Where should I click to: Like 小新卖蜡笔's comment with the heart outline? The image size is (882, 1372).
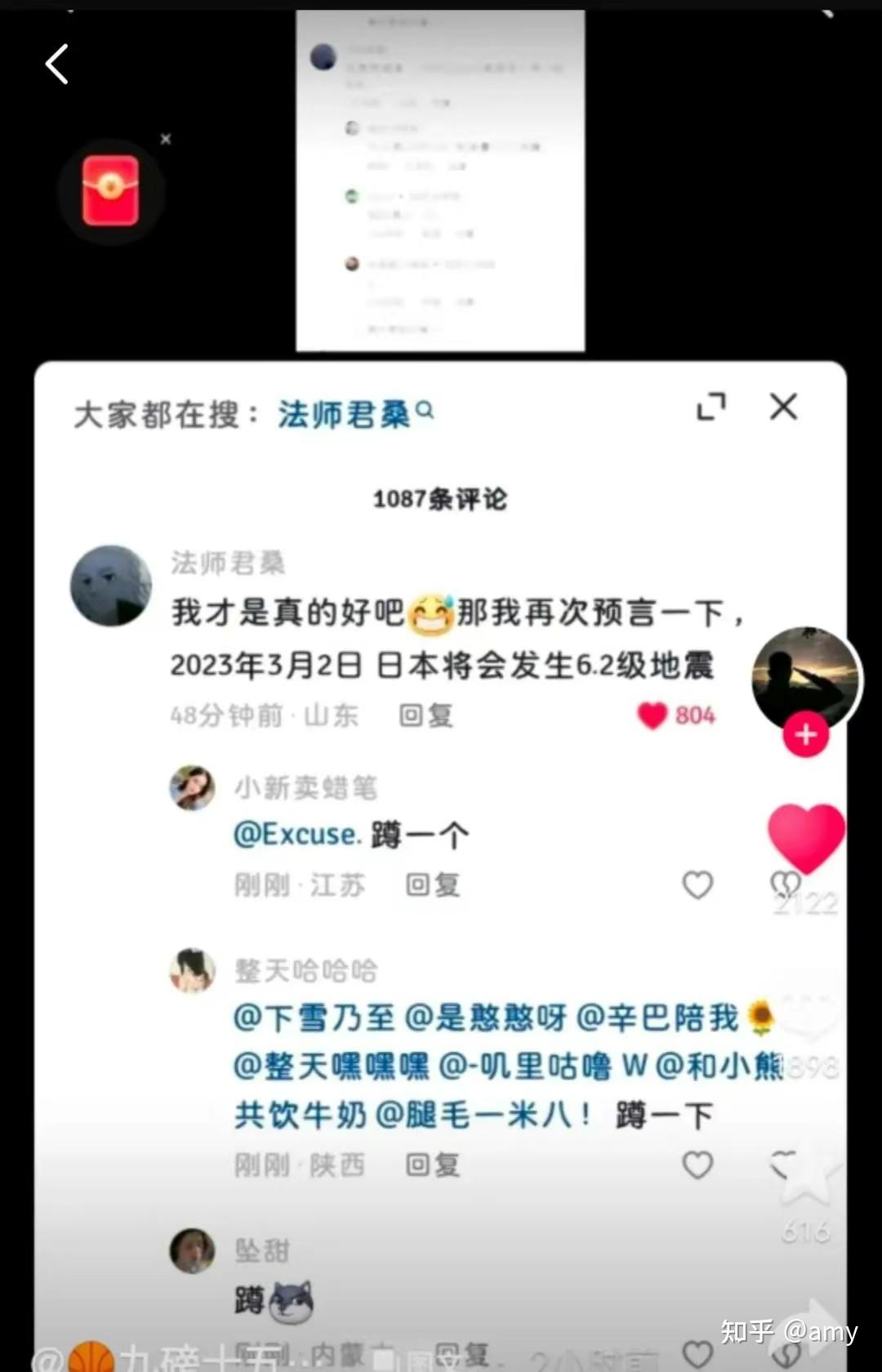tap(698, 884)
